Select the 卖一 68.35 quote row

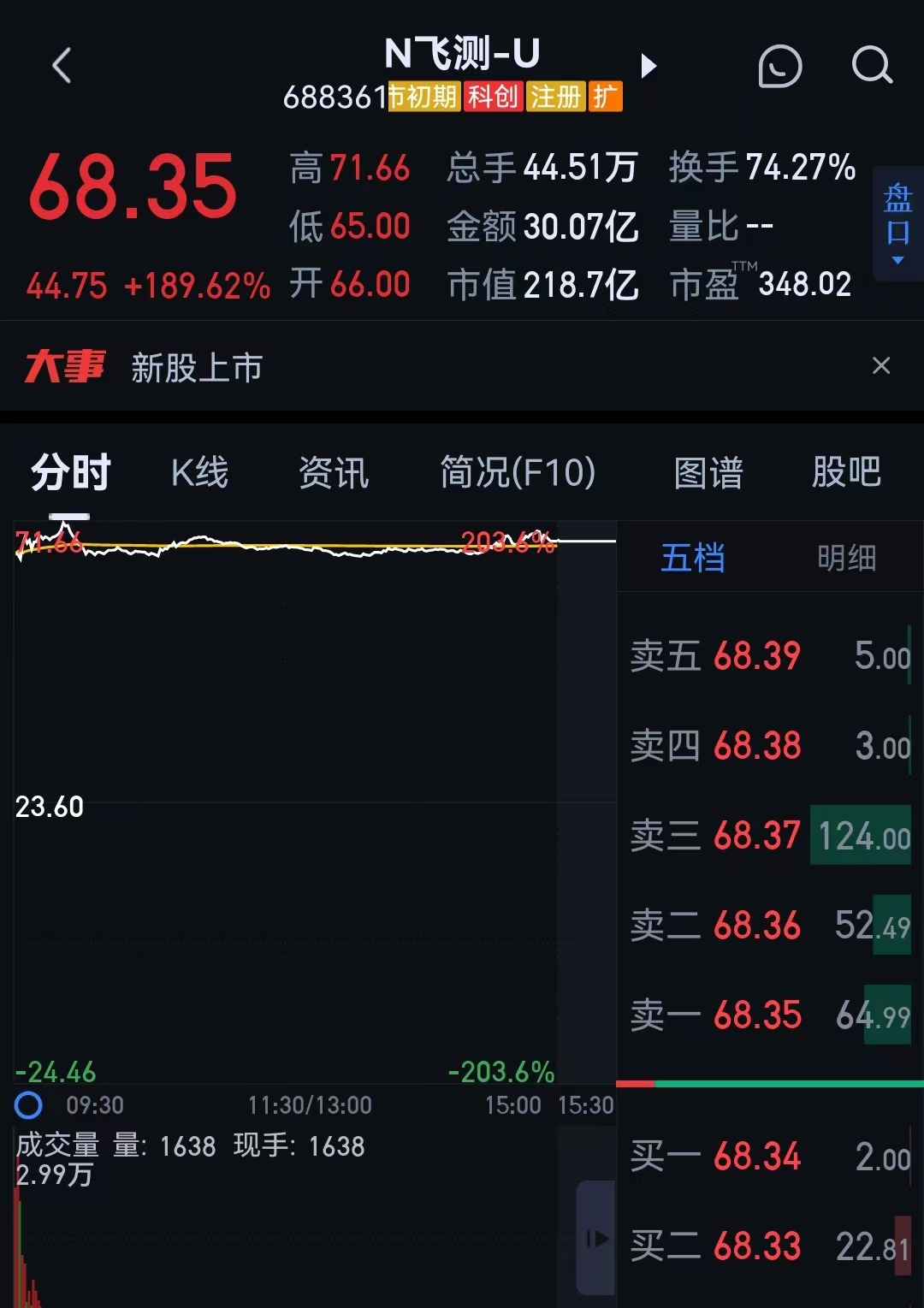pyautogui.click(x=770, y=1015)
